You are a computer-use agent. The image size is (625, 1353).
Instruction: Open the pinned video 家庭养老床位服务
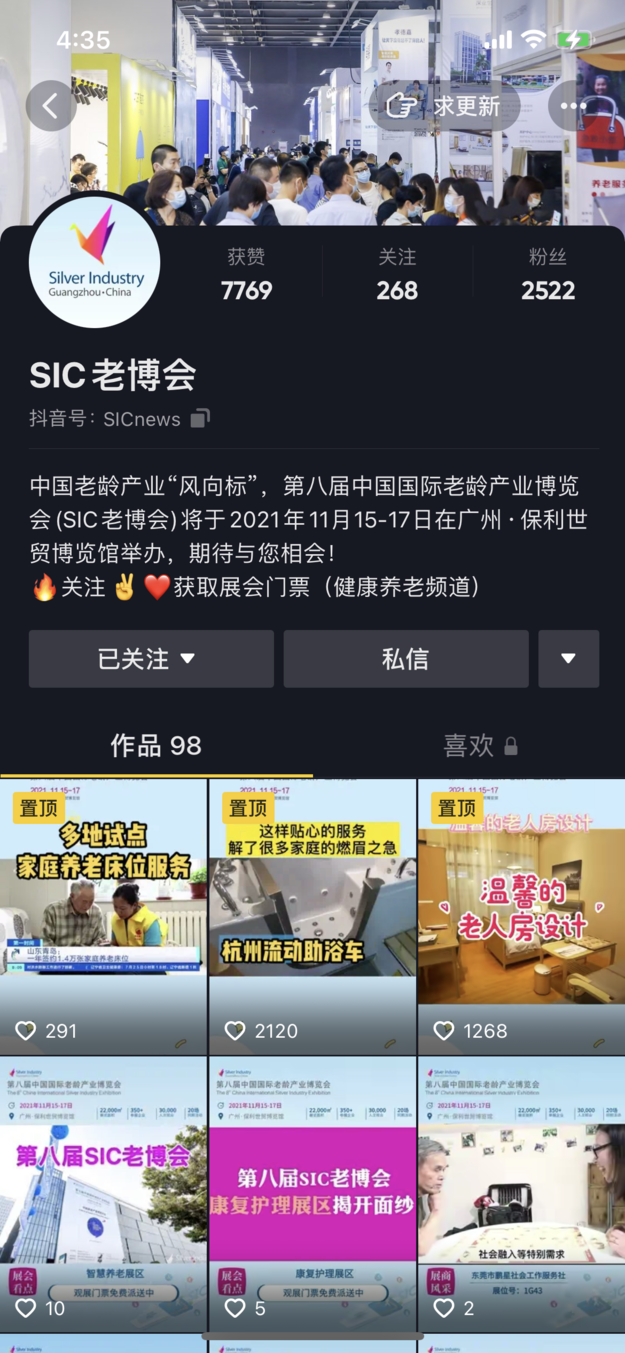[x=103, y=915]
